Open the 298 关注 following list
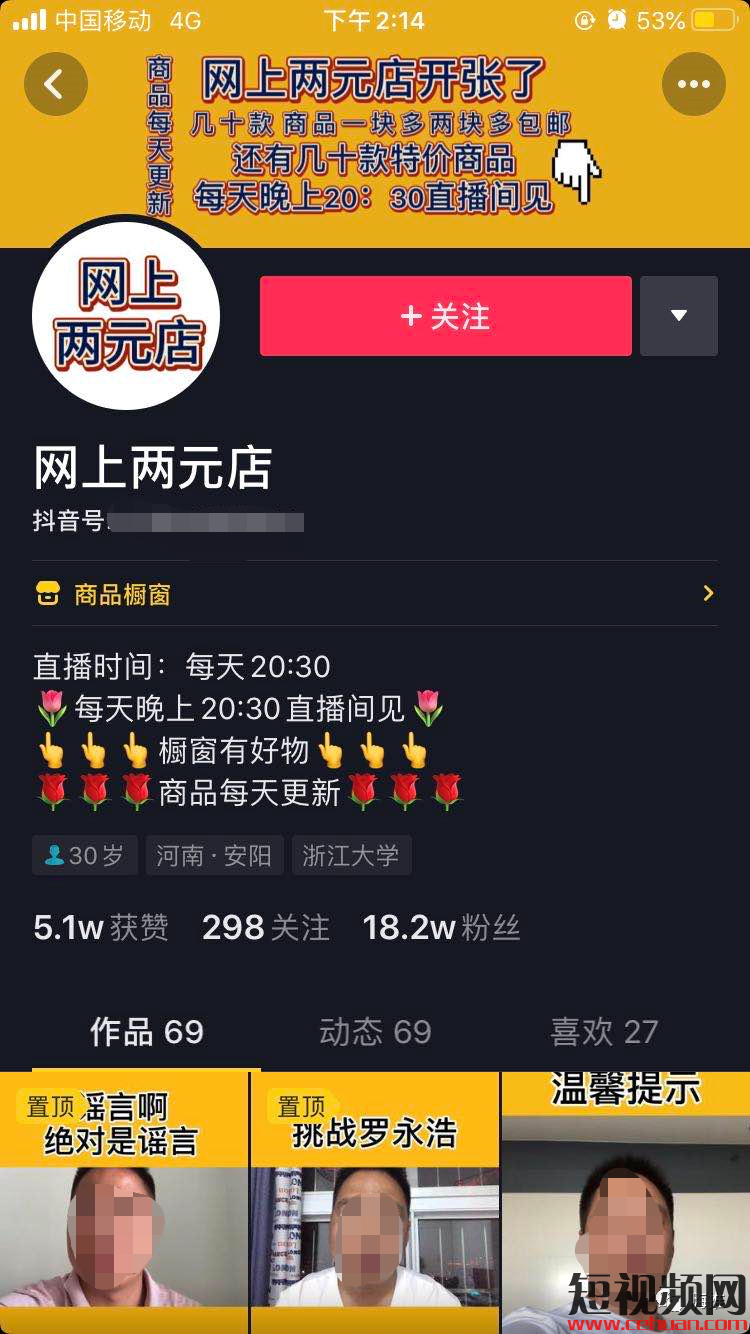Viewport: 750px width, 1334px height. [x=265, y=928]
